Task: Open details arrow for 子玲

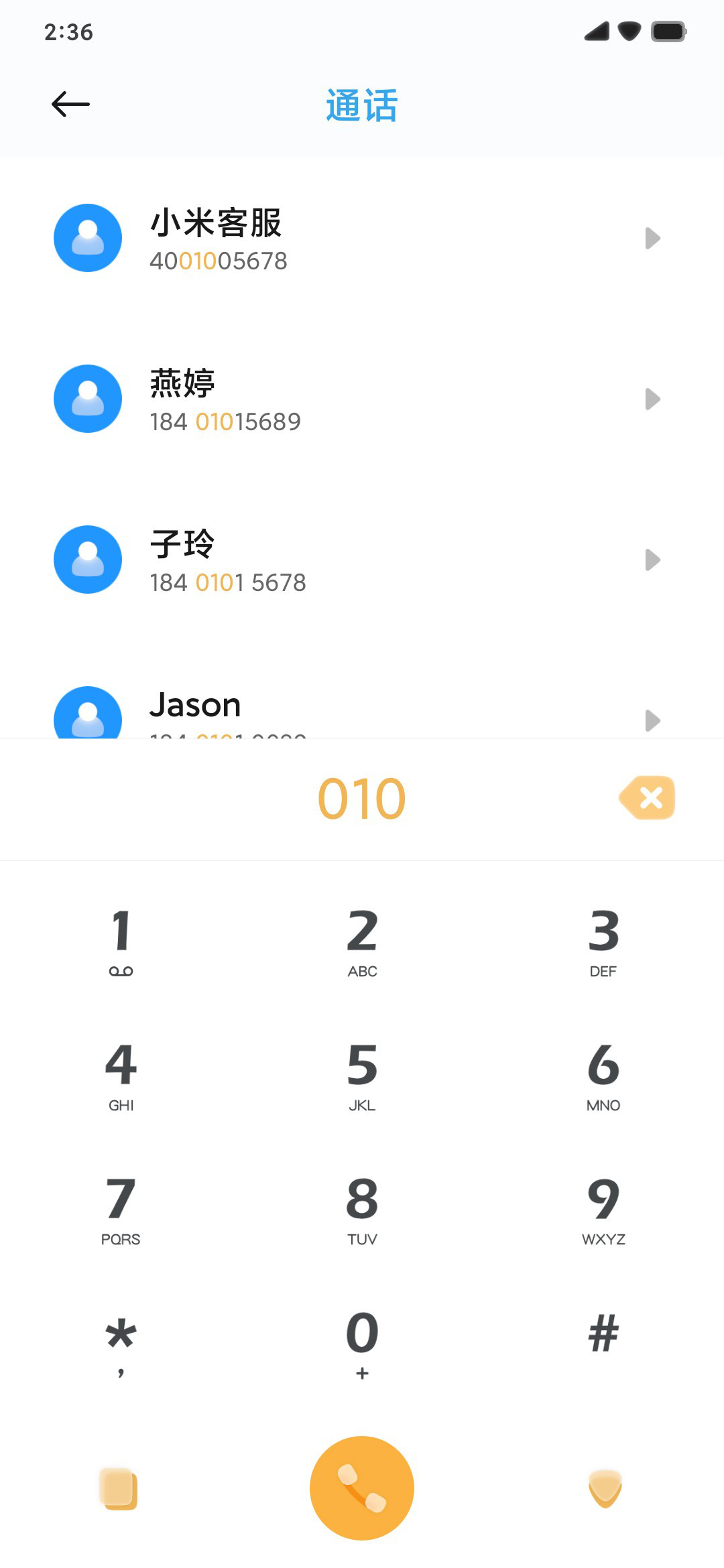Action: click(652, 560)
